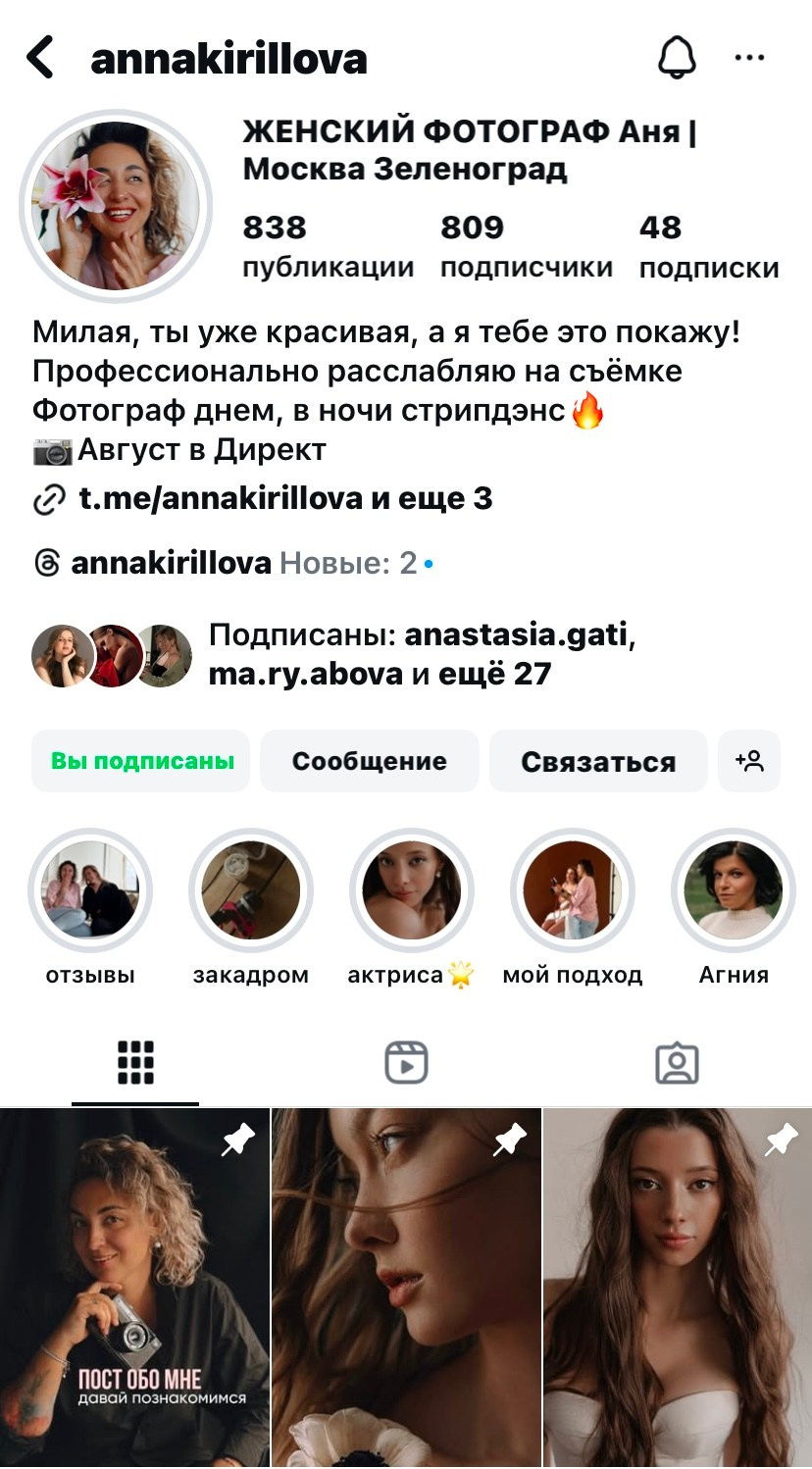Image resolution: width=812 pixels, height=1469 pixels.
Task: Toggle following state via 'Вы подписаны'
Action: coord(140,761)
